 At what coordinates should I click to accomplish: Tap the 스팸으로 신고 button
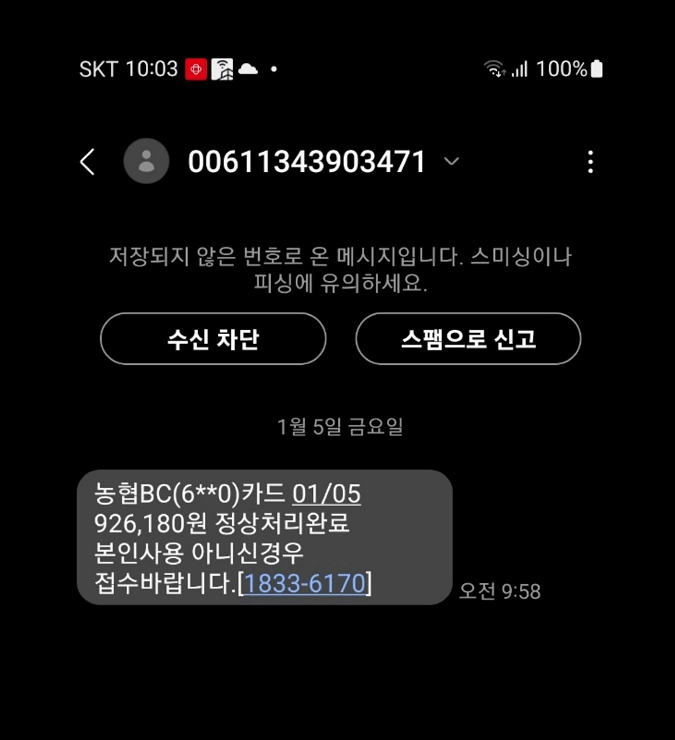pos(468,339)
